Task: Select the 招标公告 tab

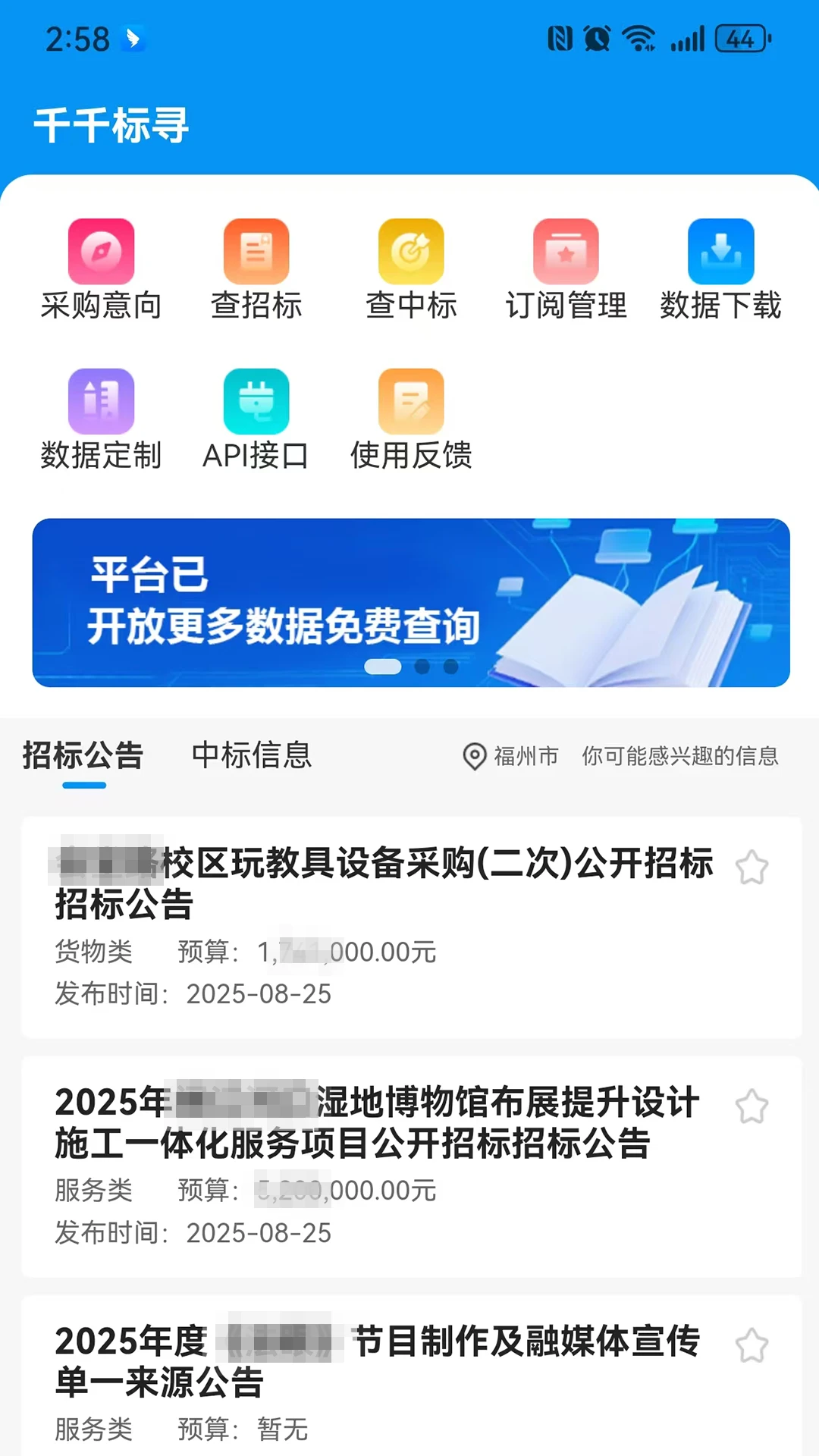Action: [83, 755]
